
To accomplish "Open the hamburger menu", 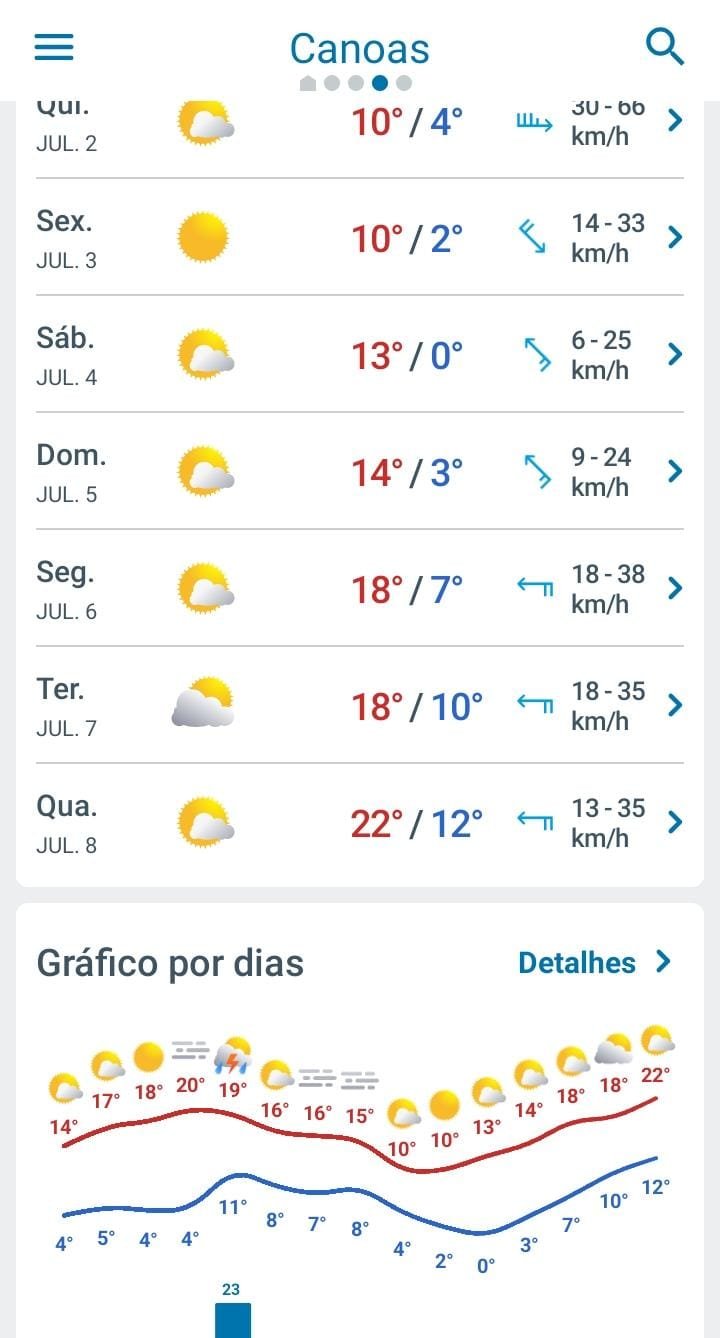I will point(54,47).
